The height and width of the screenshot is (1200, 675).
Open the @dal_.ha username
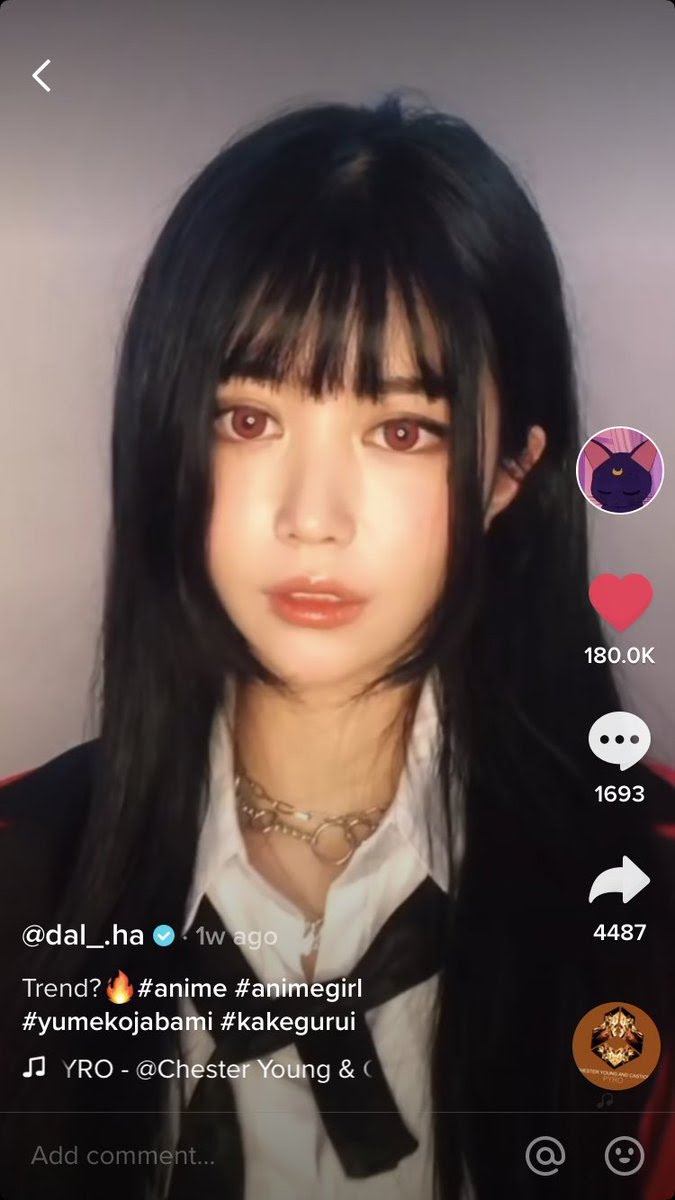pos(84,936)
